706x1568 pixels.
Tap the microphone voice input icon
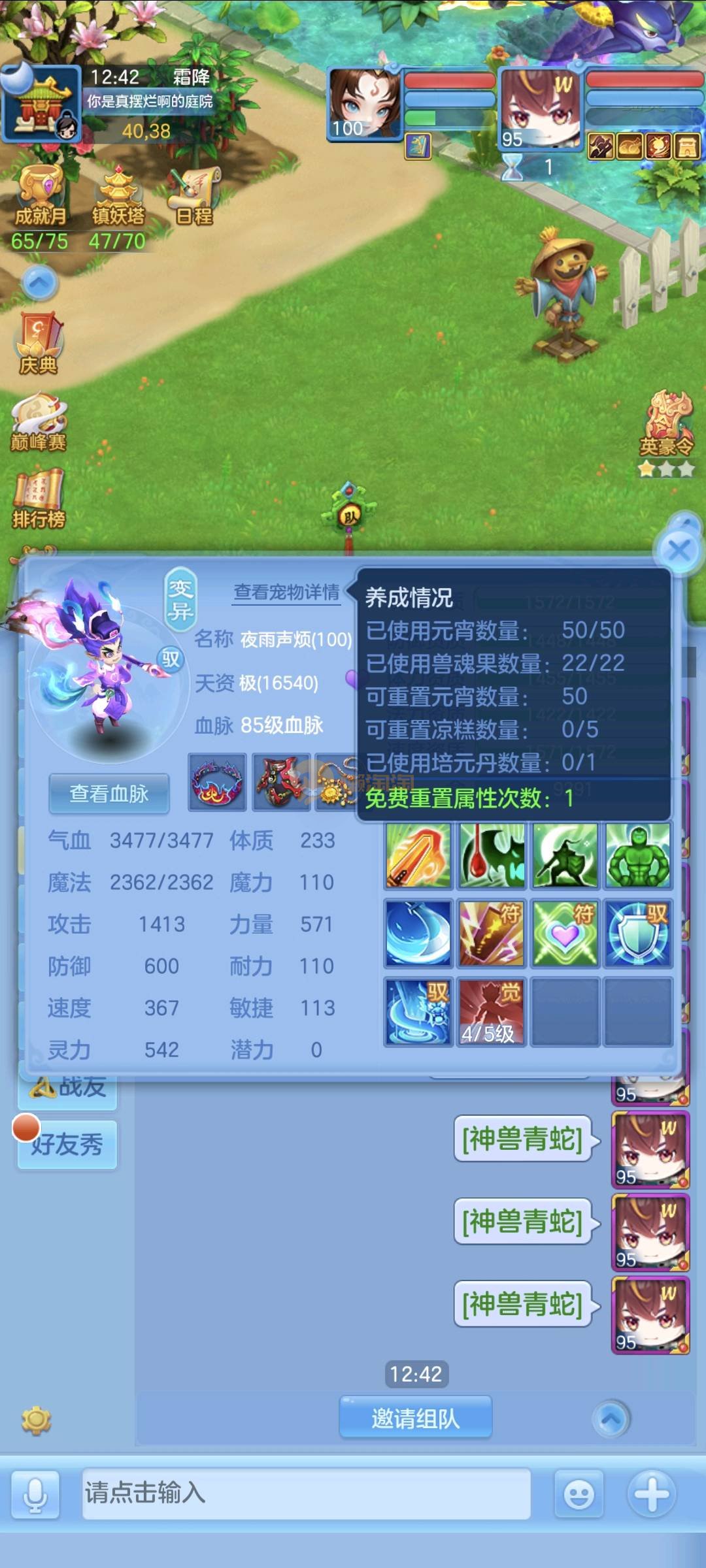pos(35,1494)
